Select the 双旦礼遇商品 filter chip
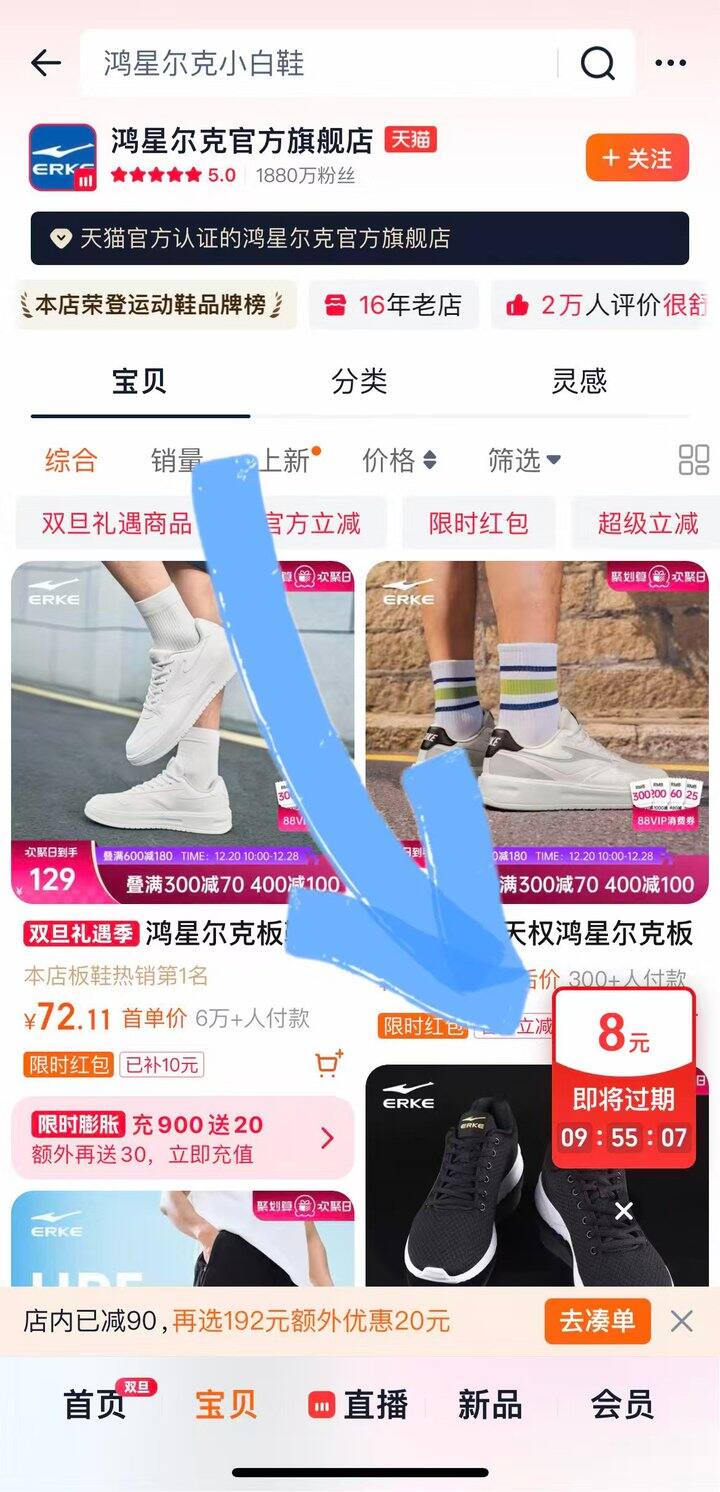 (x=115, y=523)
